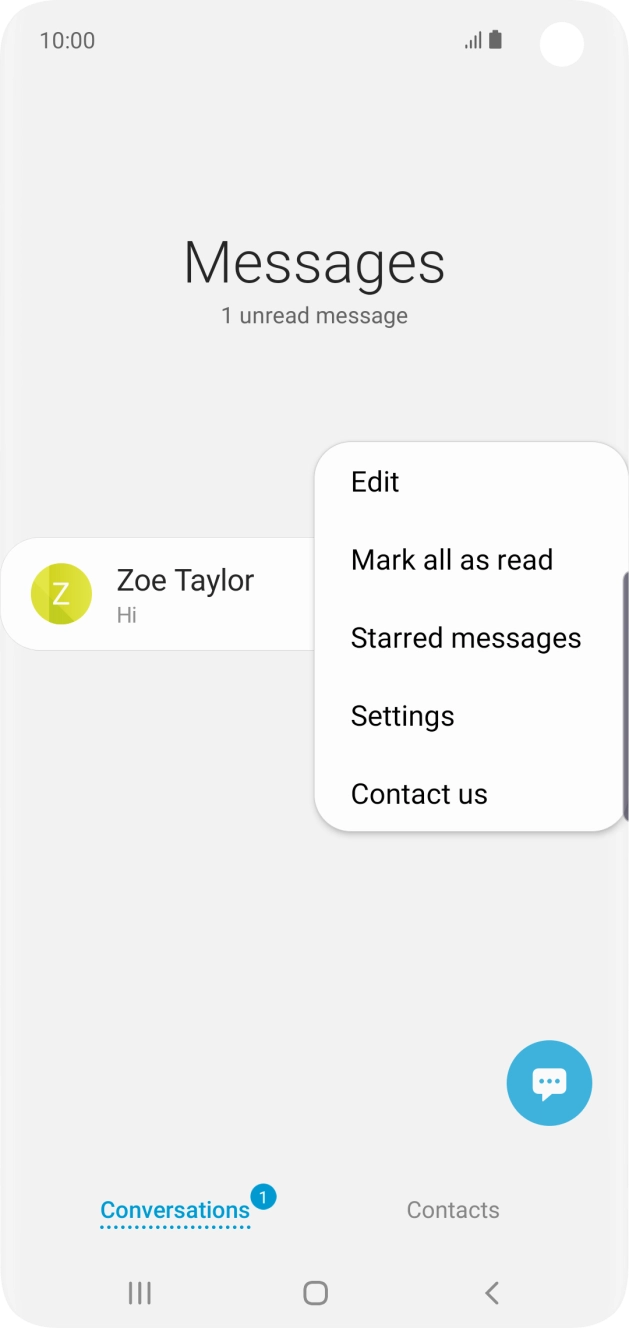Go back with navigation bar

[x=491, y=1293]
